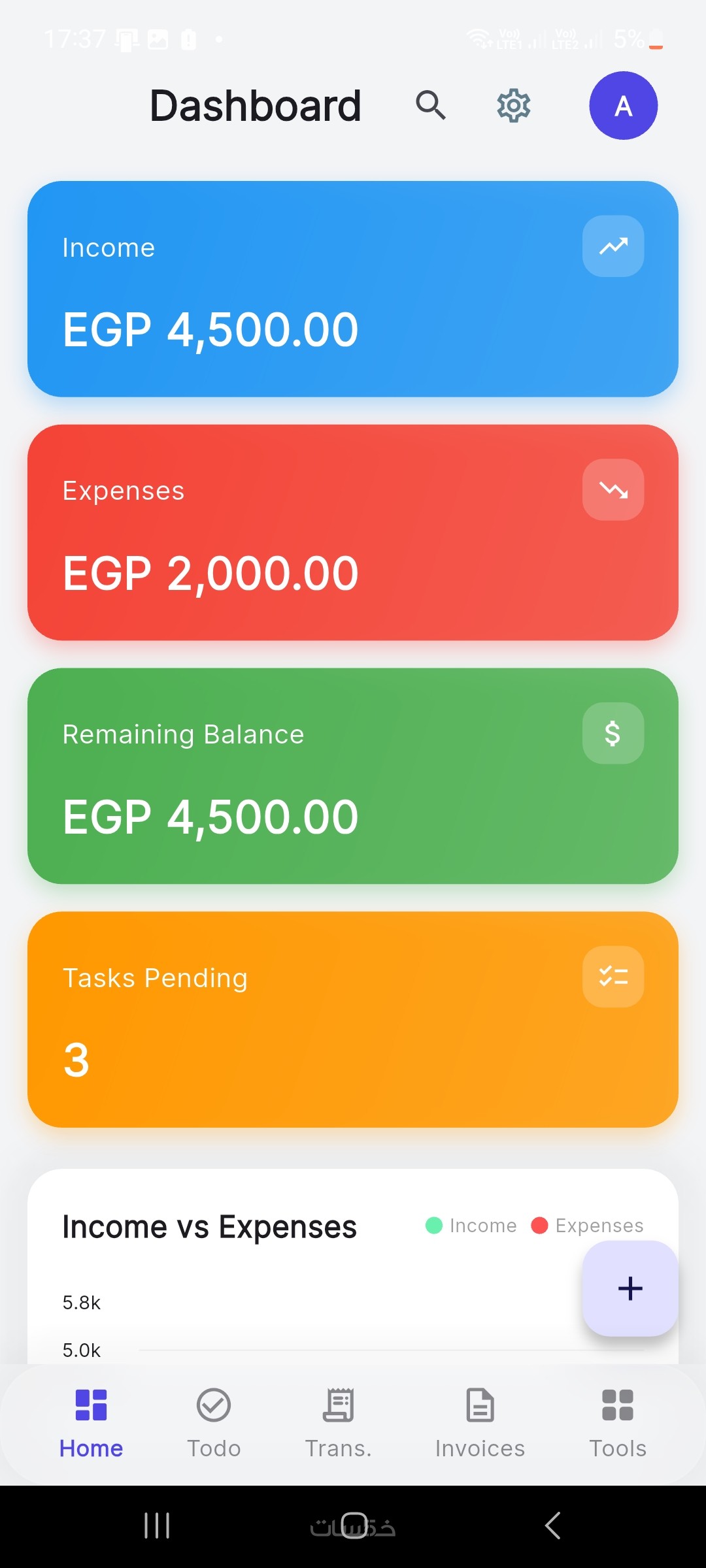Open settings via the gear icon
Screen dimensions: 706x1568
514,105
